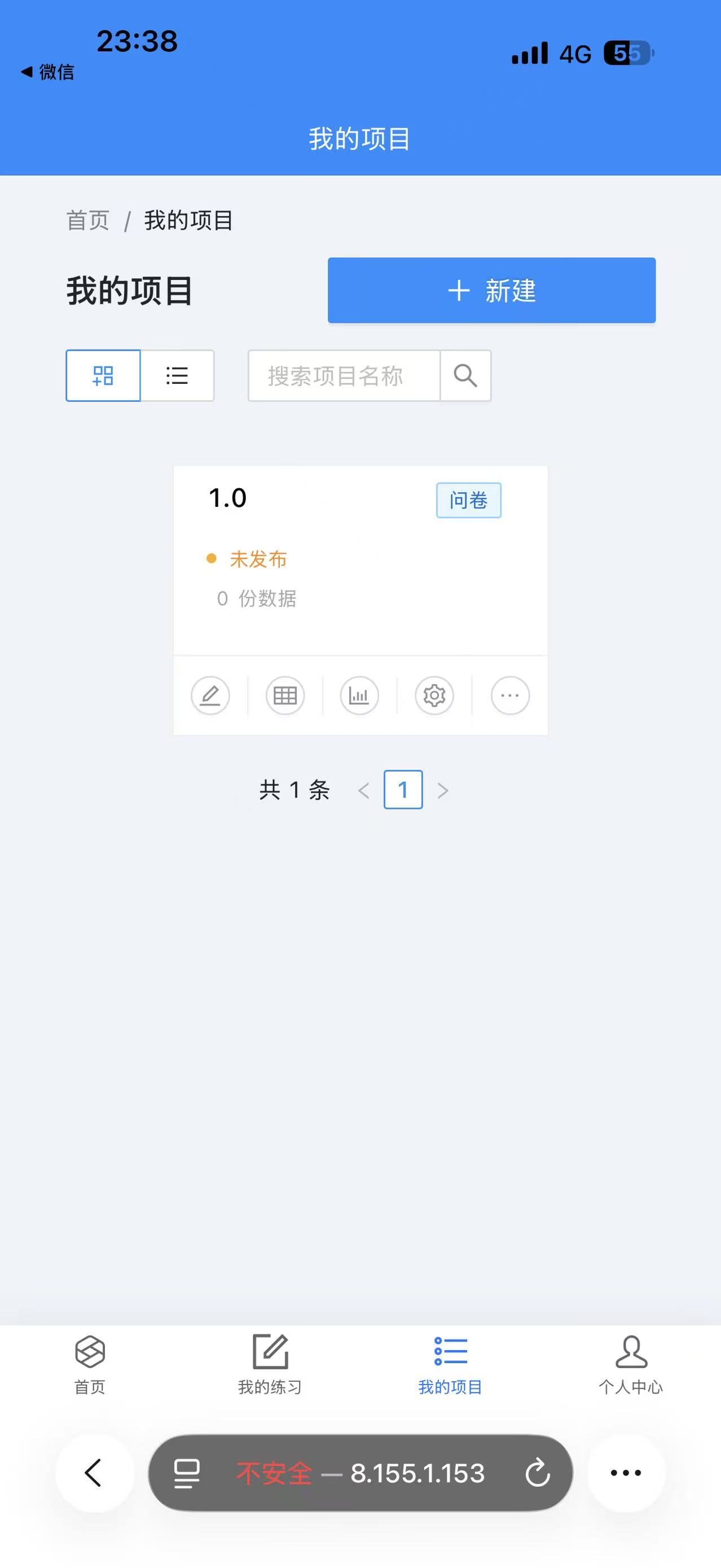View statistics chart for project 1.0

tap(359, 695)
